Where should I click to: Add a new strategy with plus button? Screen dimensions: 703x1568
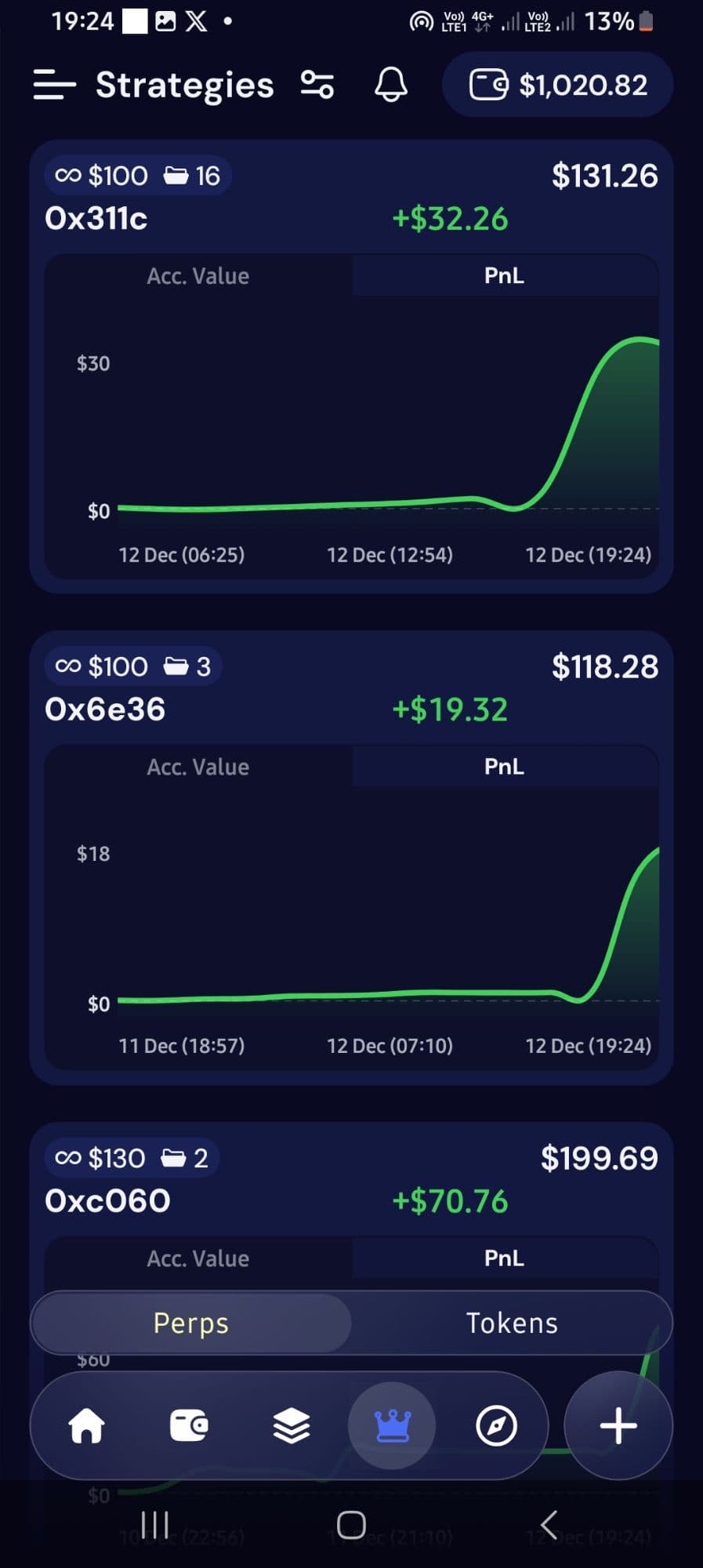tap(618, 1425)
